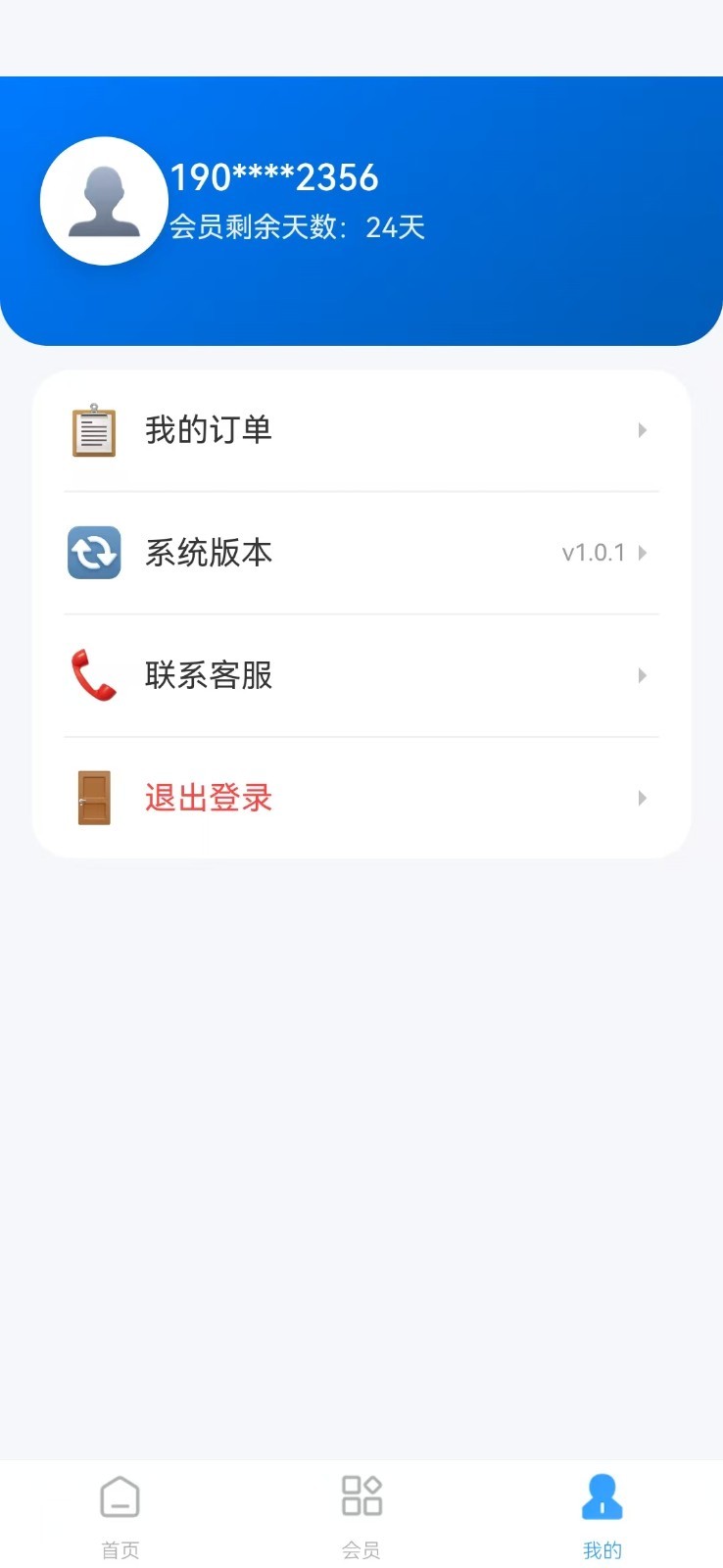
Task: Tap the profile avatar picture
Action: (104, 201)
